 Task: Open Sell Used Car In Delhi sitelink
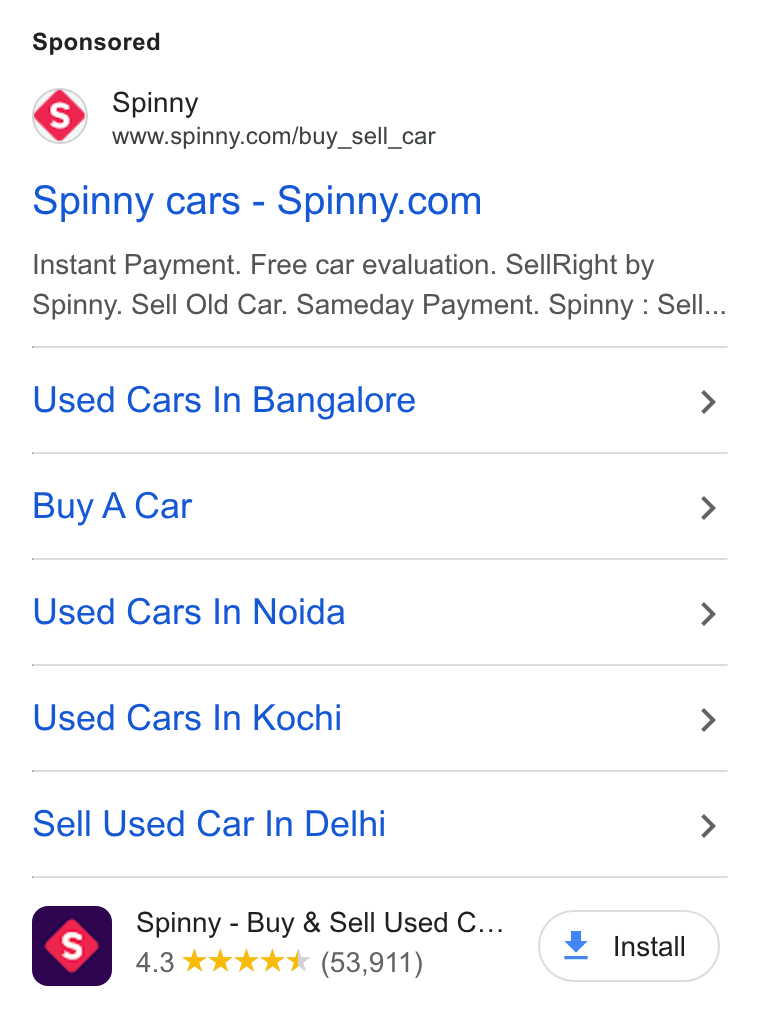click(380, 825)
